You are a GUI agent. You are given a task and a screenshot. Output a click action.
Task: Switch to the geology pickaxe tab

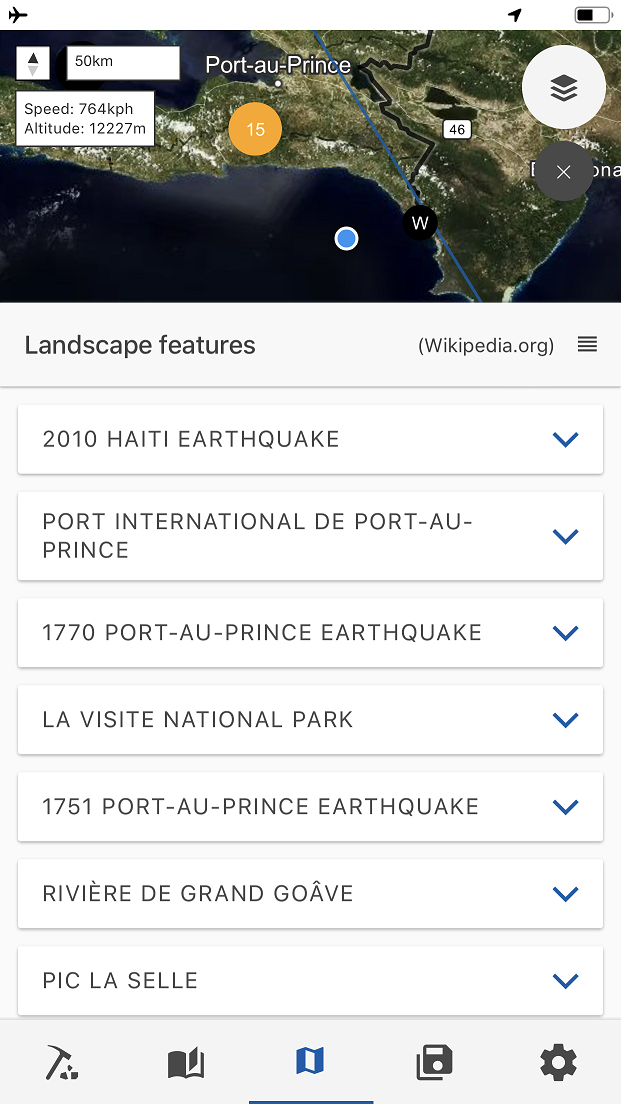[62, 1062]
